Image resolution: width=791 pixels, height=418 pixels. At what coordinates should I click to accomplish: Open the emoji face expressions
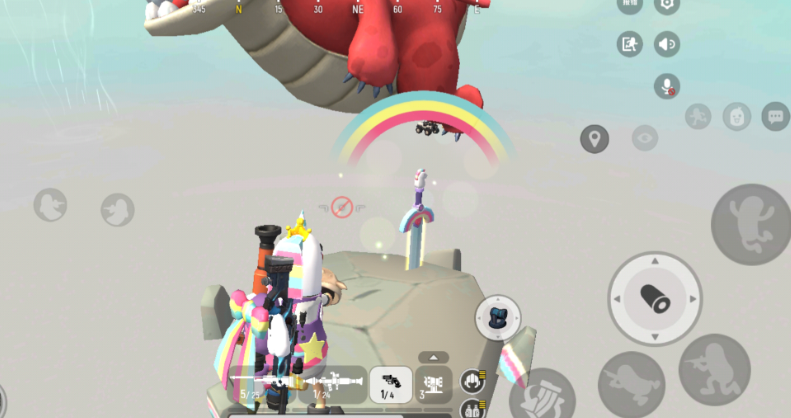coord(737,116)
